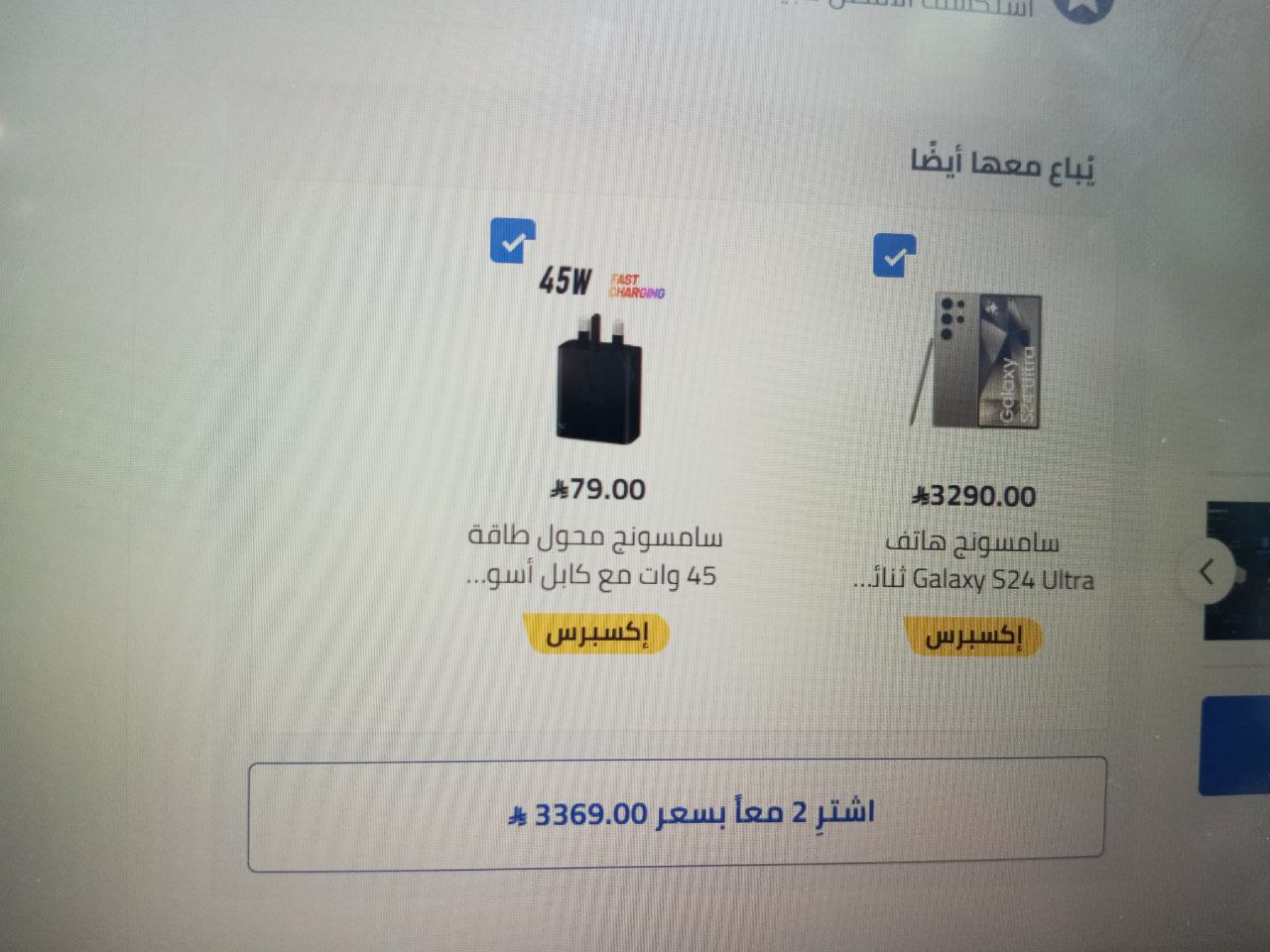Uncheck the Galaxy S24 Ultra phone checkbox

[x=894, y=257]
